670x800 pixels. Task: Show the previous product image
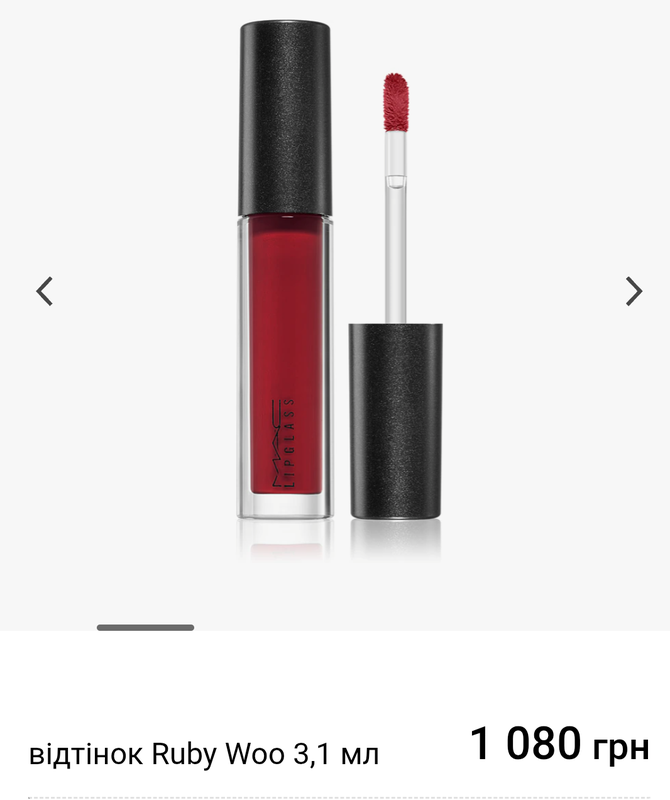click(x=44, y=291)
